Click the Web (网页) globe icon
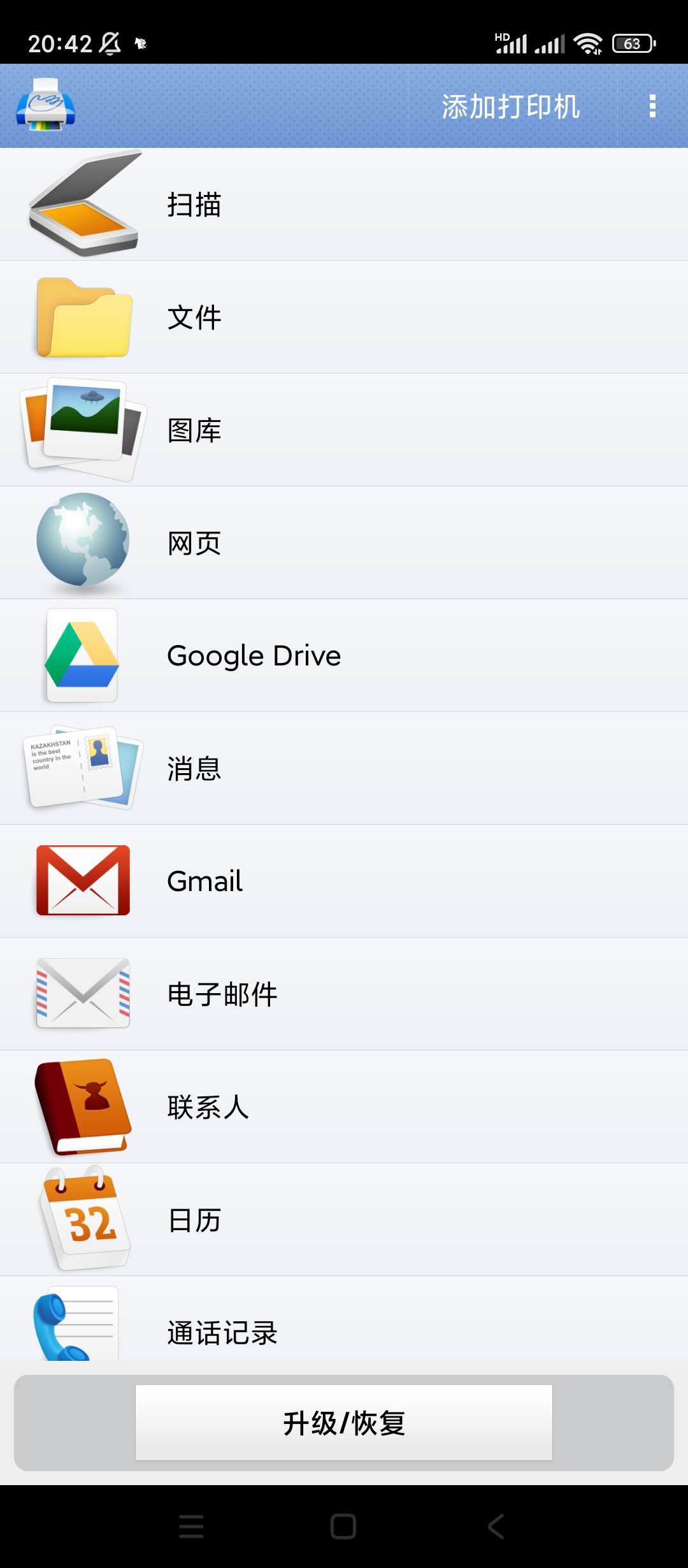688x1568 pixels. tap(82, 542)
